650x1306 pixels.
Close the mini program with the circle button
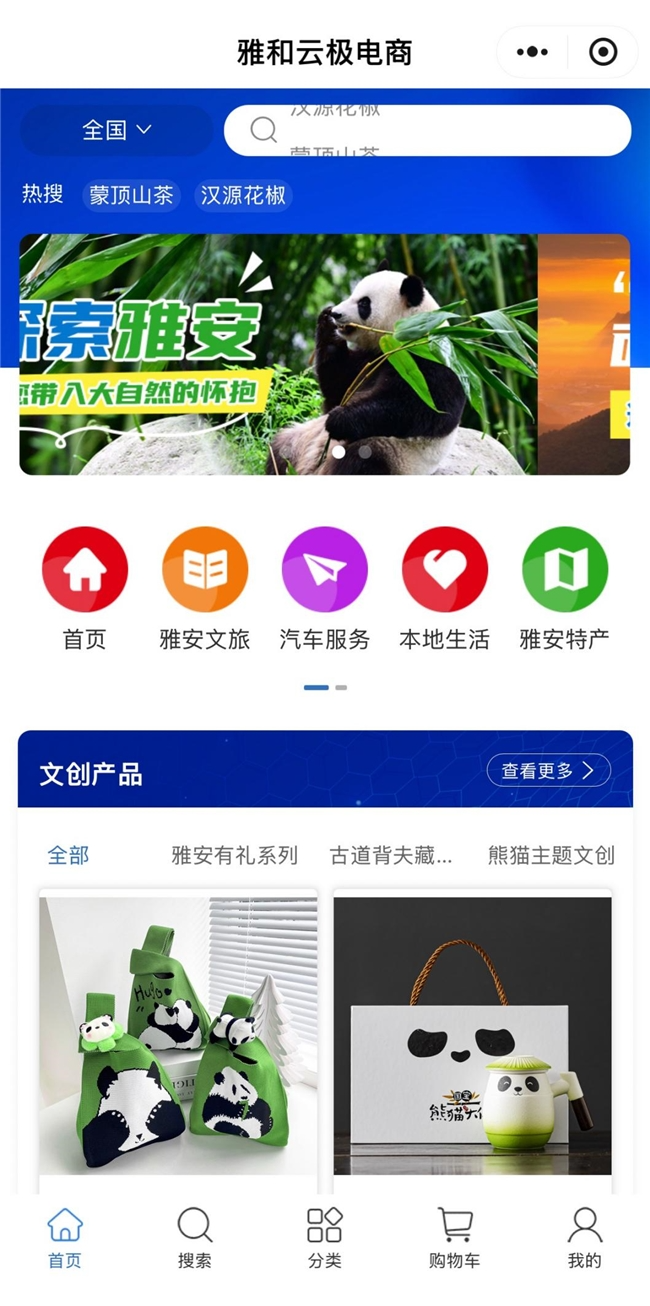(603, 52)
